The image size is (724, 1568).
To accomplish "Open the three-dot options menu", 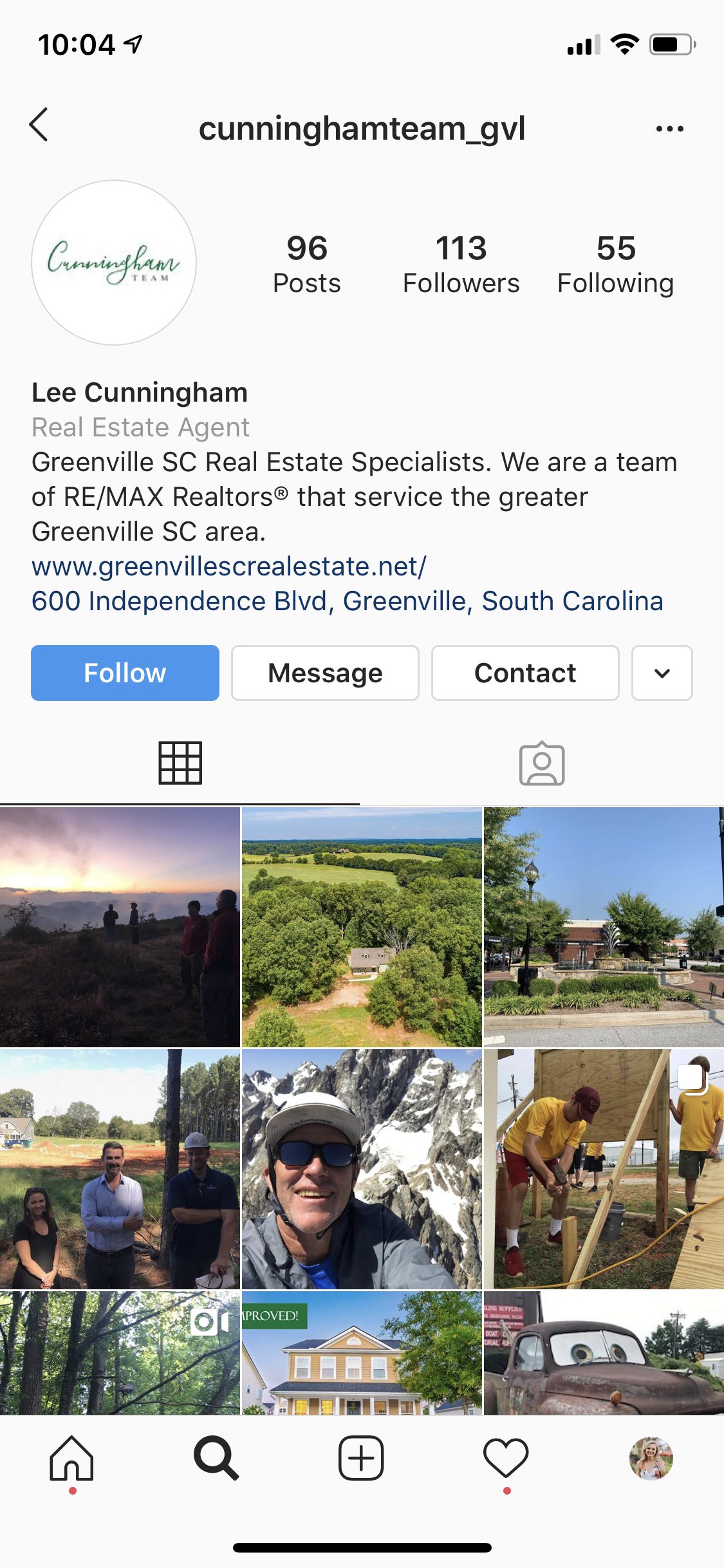I will (669, 129).
